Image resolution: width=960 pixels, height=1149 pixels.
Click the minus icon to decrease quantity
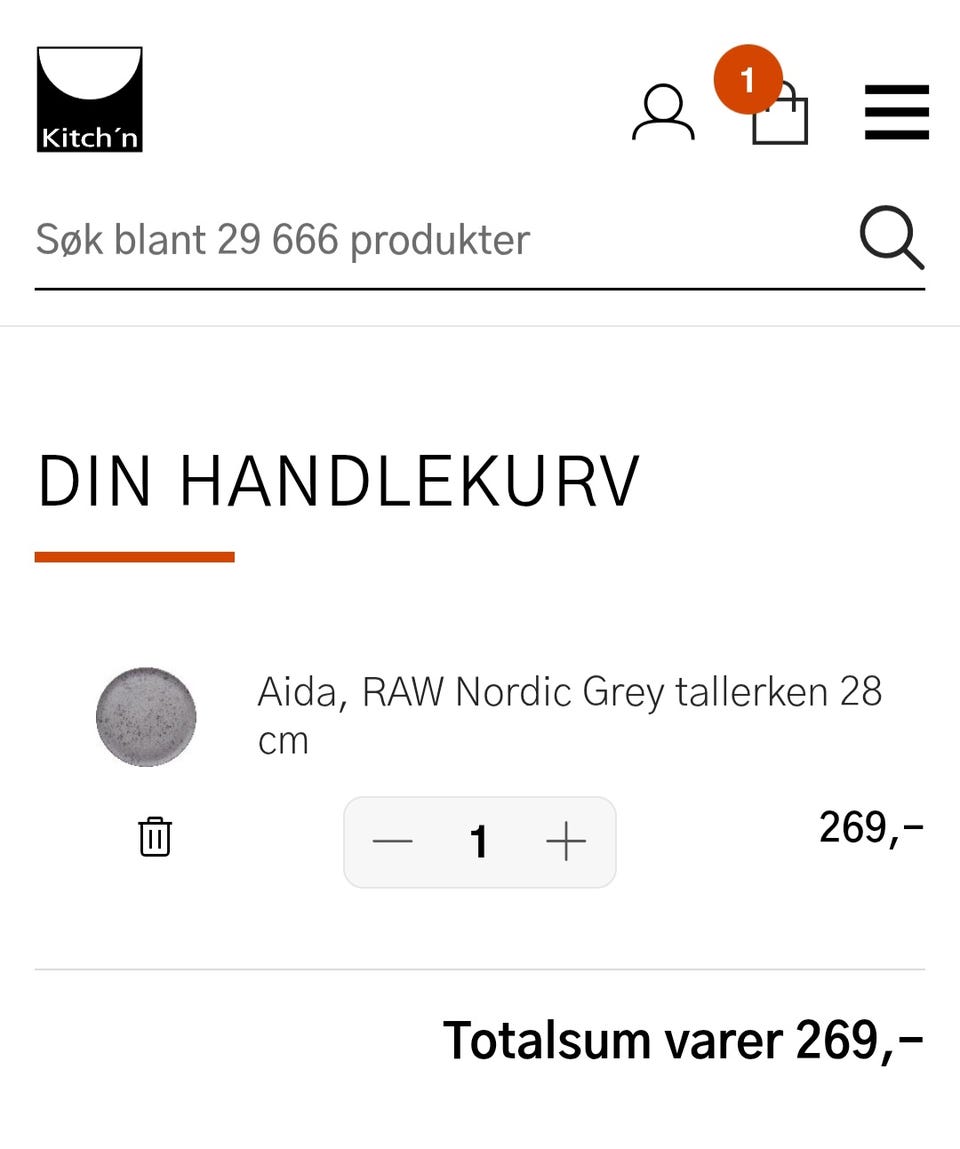393,842
